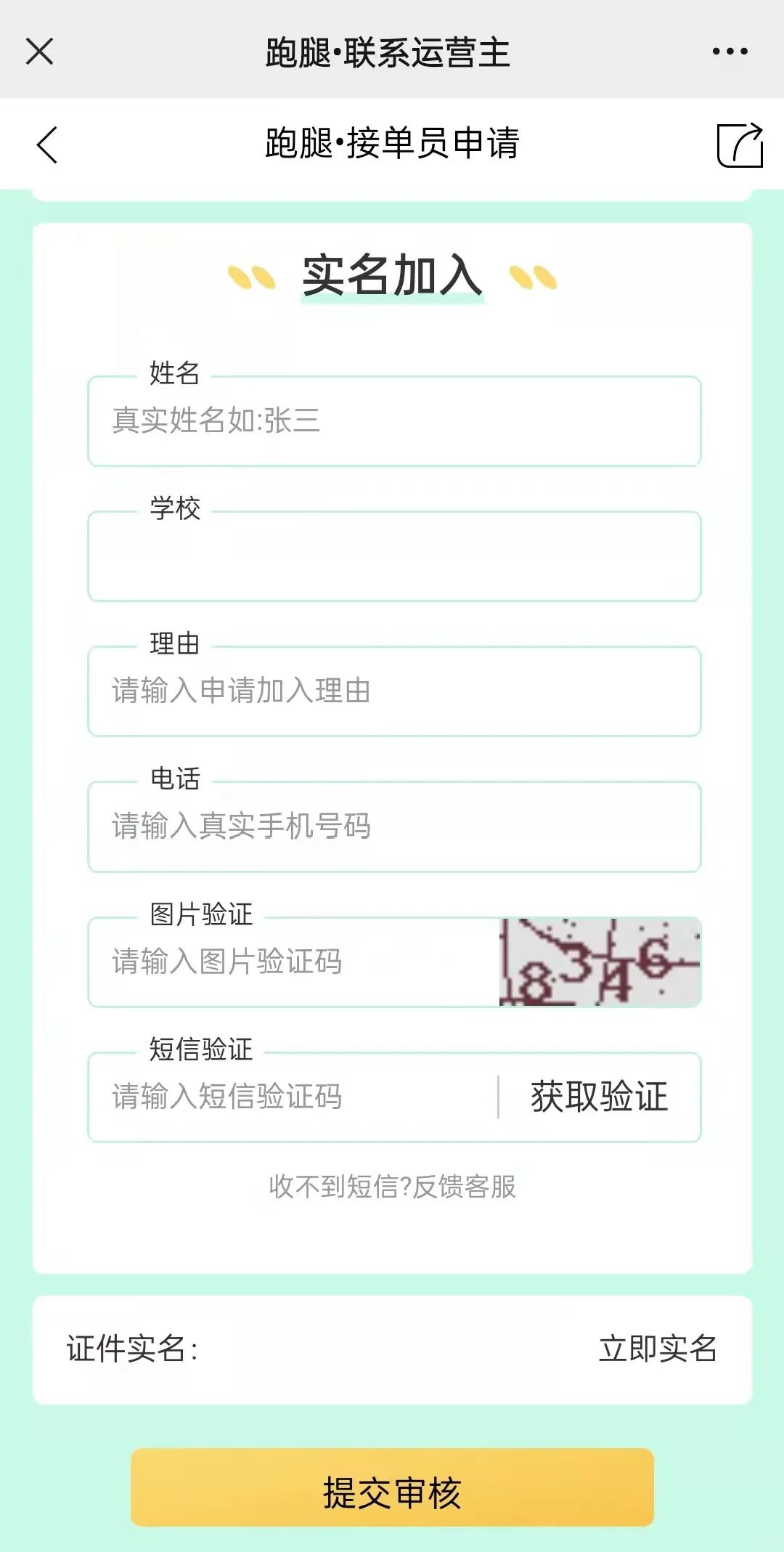Go back from 接单员申请 page
784x1552 pixels.
coord(47,145)
